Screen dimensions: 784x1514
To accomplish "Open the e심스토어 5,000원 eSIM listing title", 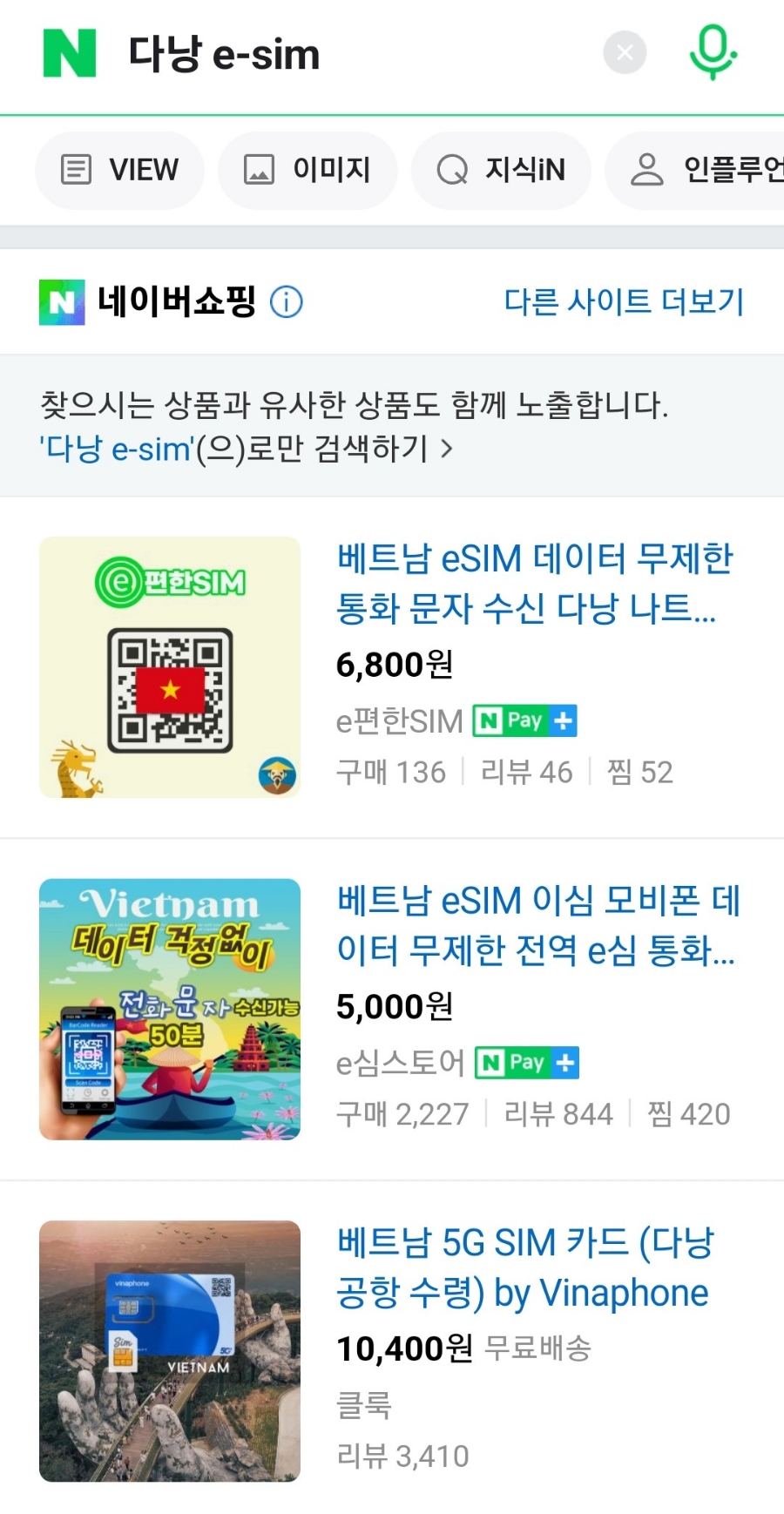I will (x=537, y=925).
